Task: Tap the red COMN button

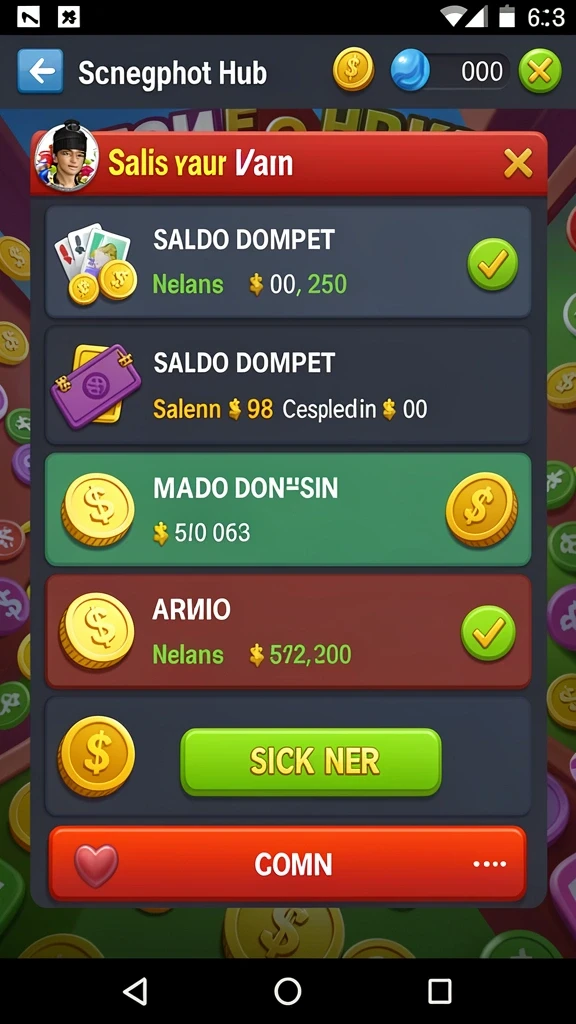Action: [x=287, y=864]
